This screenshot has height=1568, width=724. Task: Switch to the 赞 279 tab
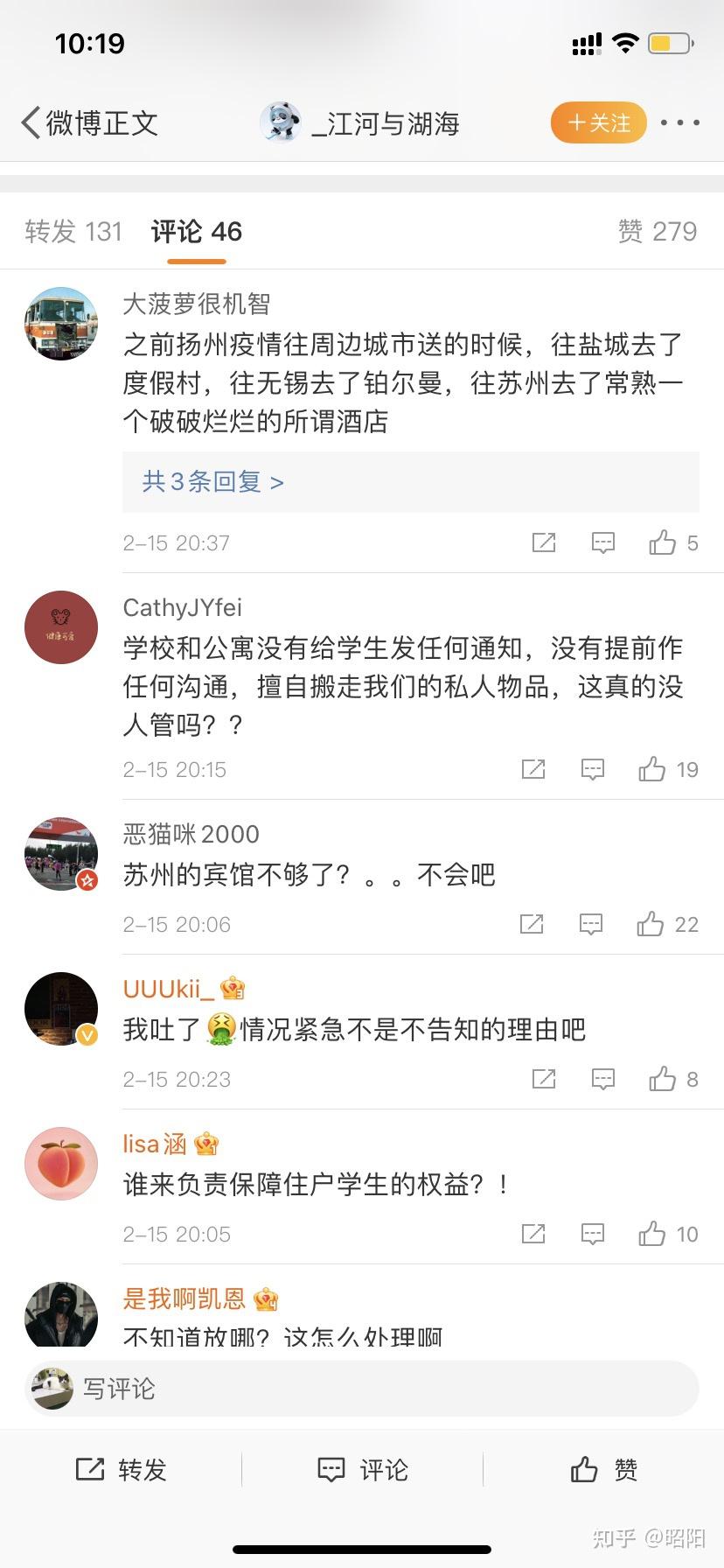click(x=657, y=232)
